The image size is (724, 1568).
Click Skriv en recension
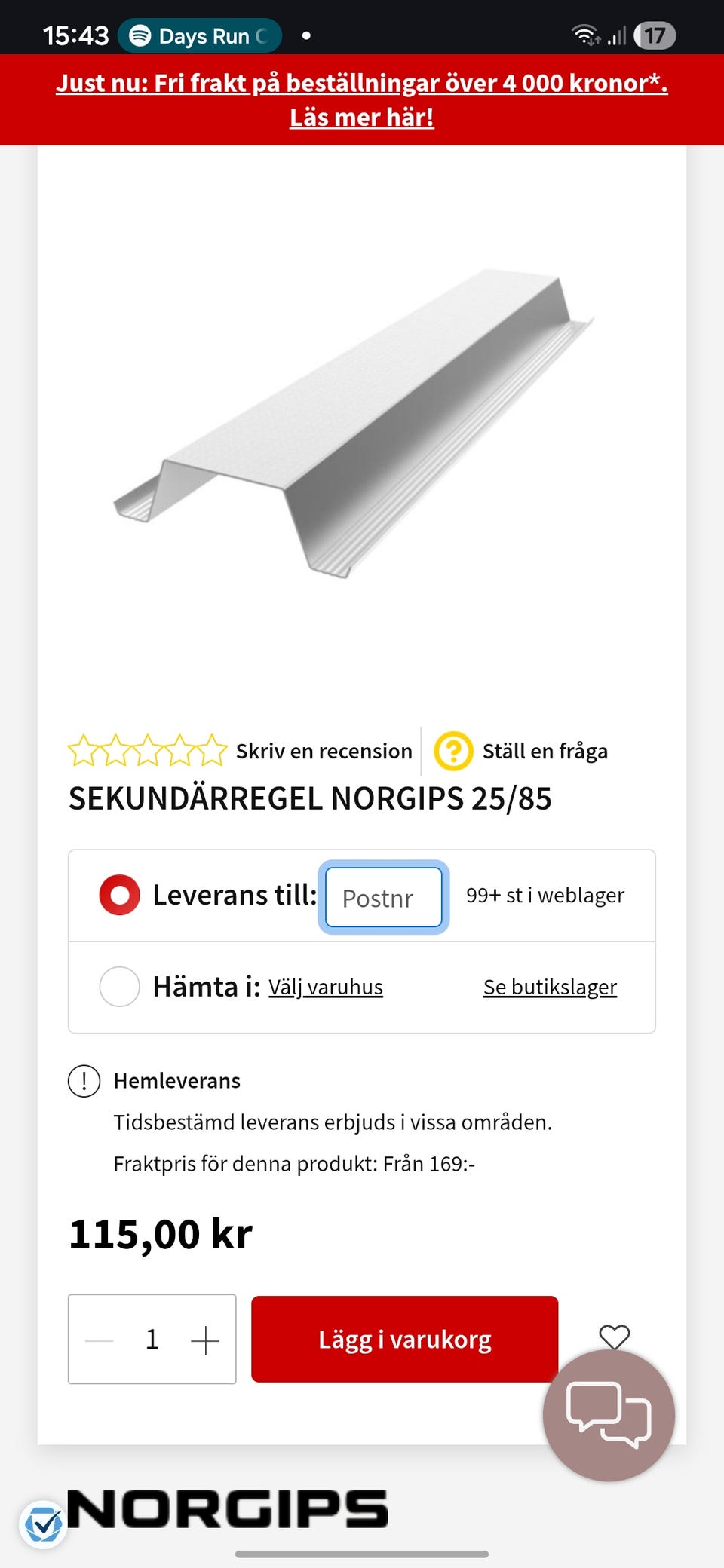click(323, 751)
